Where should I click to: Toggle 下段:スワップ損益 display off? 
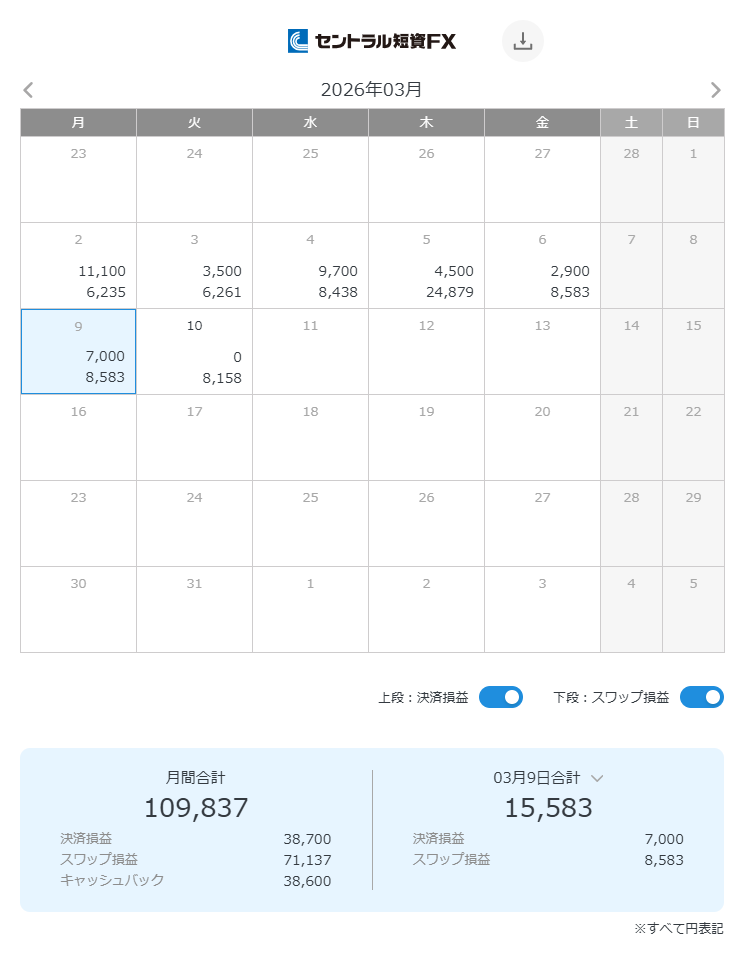click(x=702, y=697)
